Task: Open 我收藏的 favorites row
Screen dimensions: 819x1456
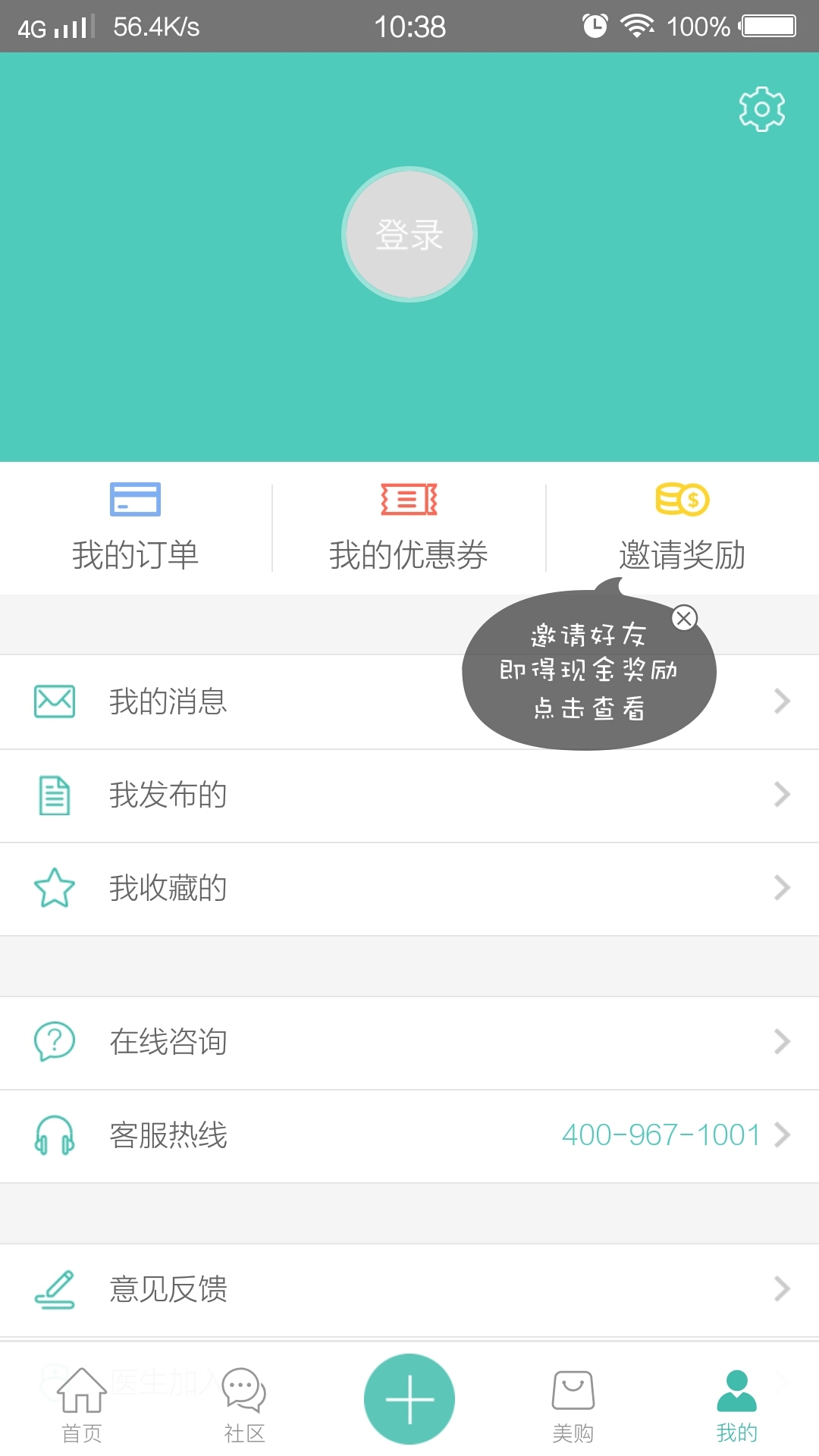Action: point(409,888)
